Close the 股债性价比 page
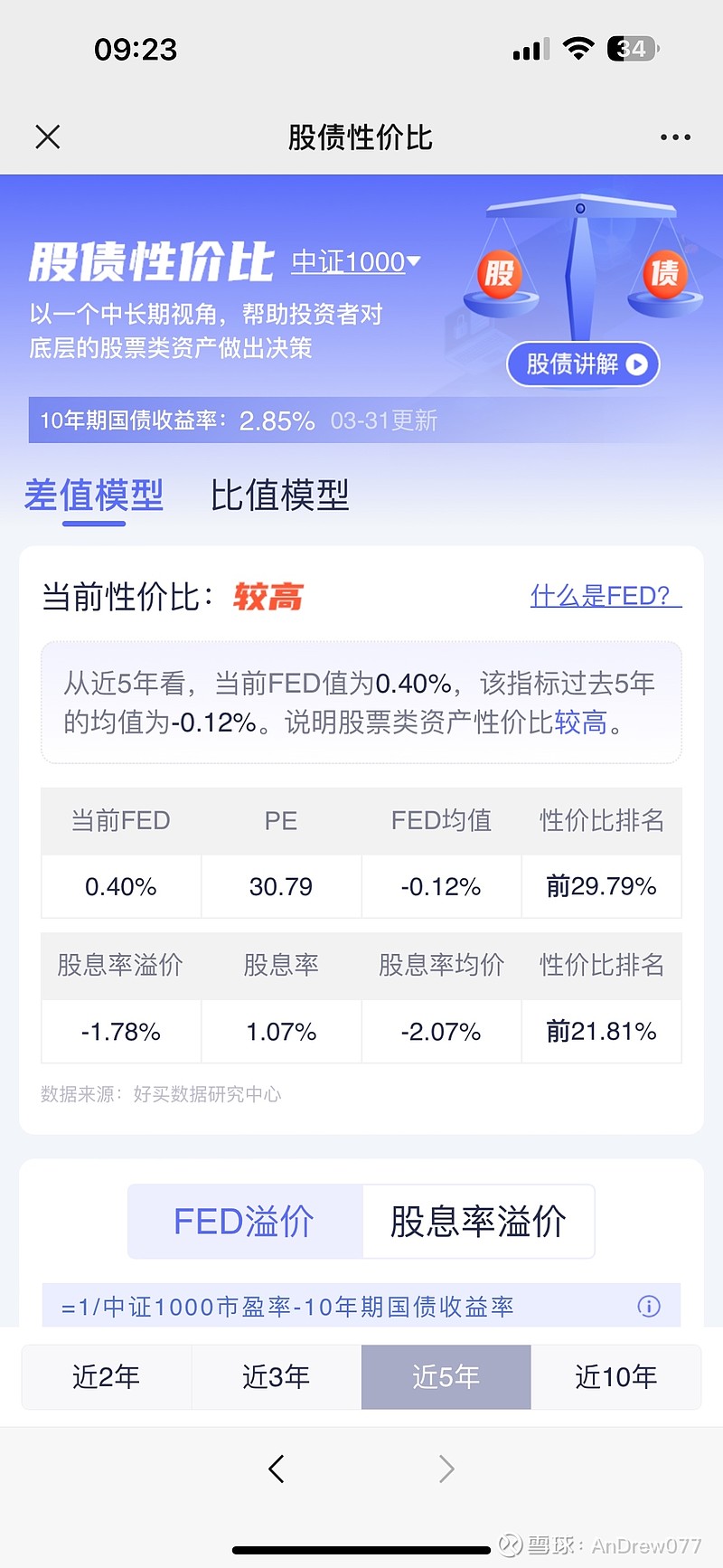723x1568 pixels. (x=48, y=137)
